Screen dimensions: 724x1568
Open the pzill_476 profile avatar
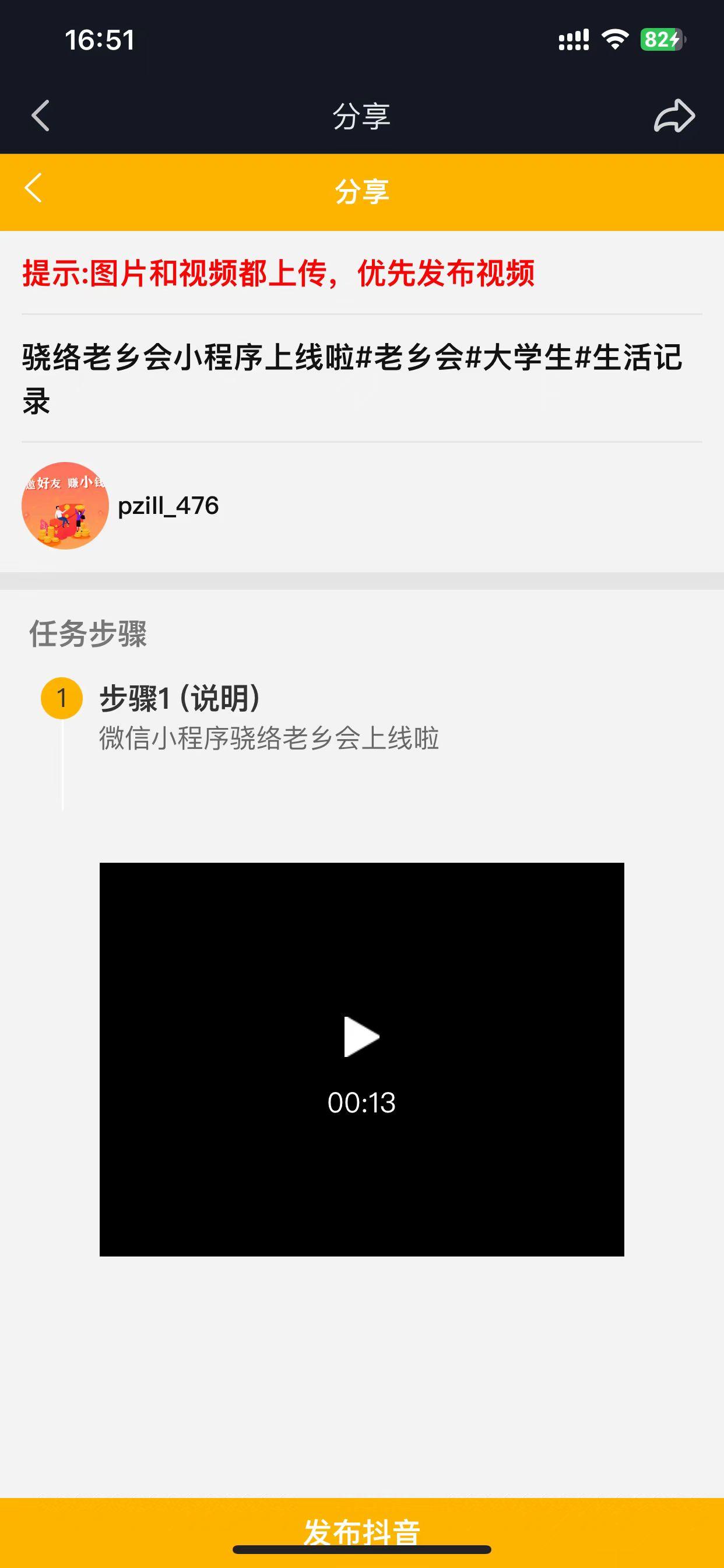(x=65, y=505)
